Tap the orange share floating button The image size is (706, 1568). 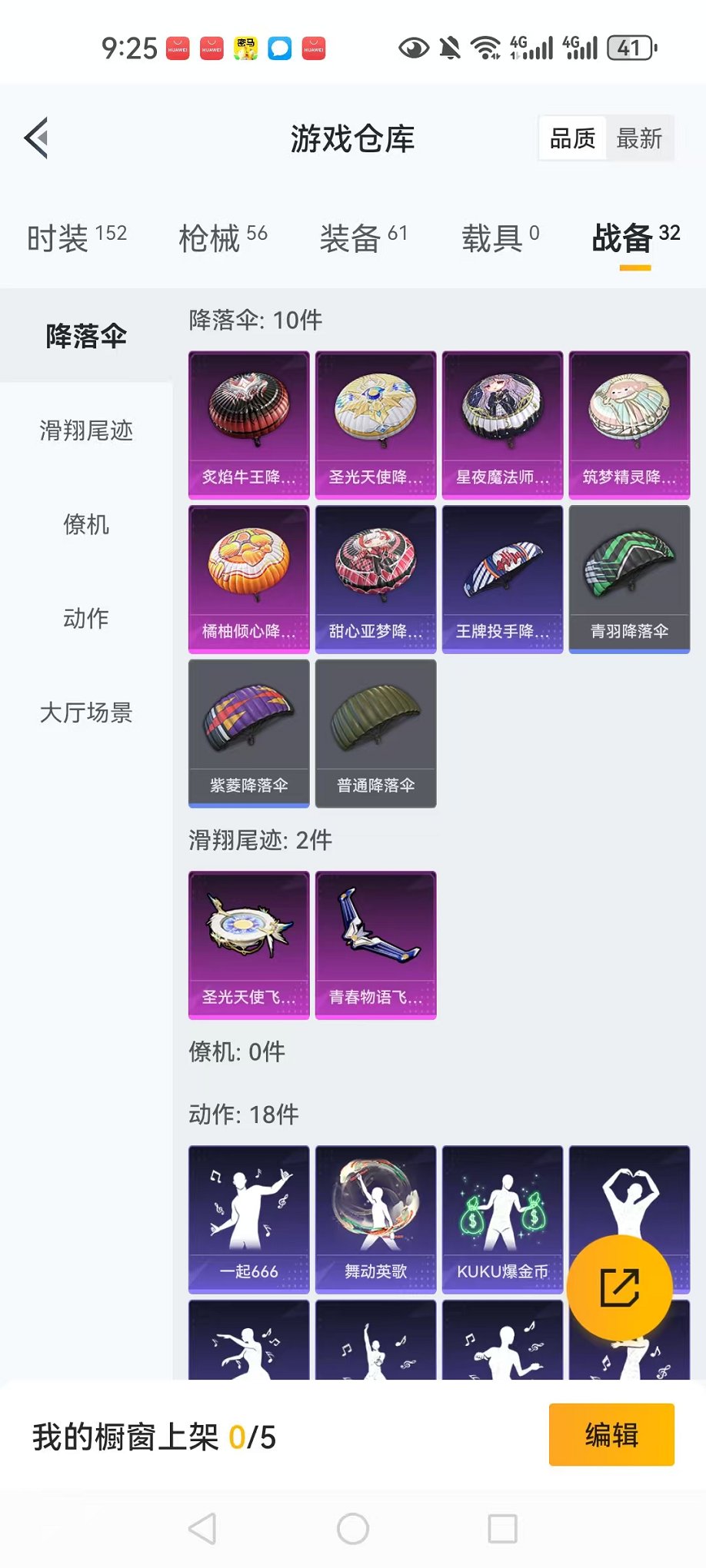(619, 1287)
